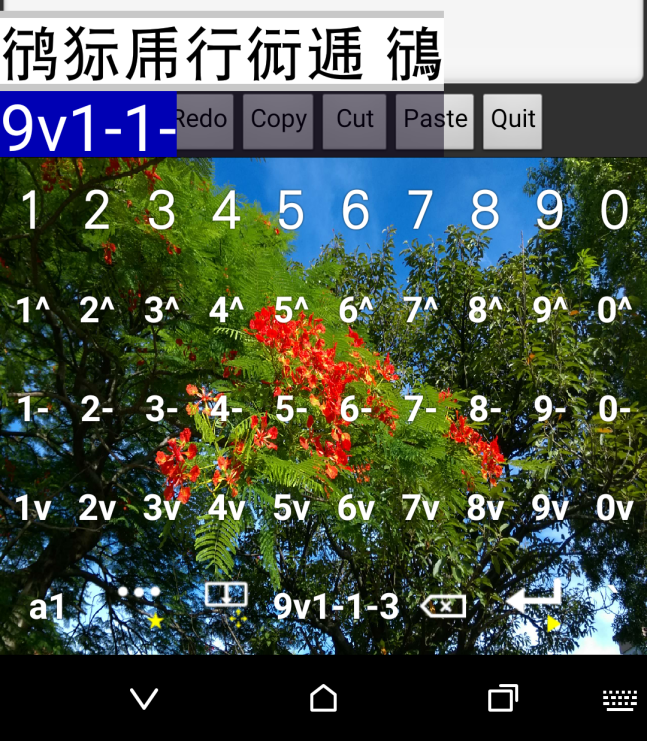Tap the Copy button
This screenshot has width=647, height=741.
coord(278,120)
